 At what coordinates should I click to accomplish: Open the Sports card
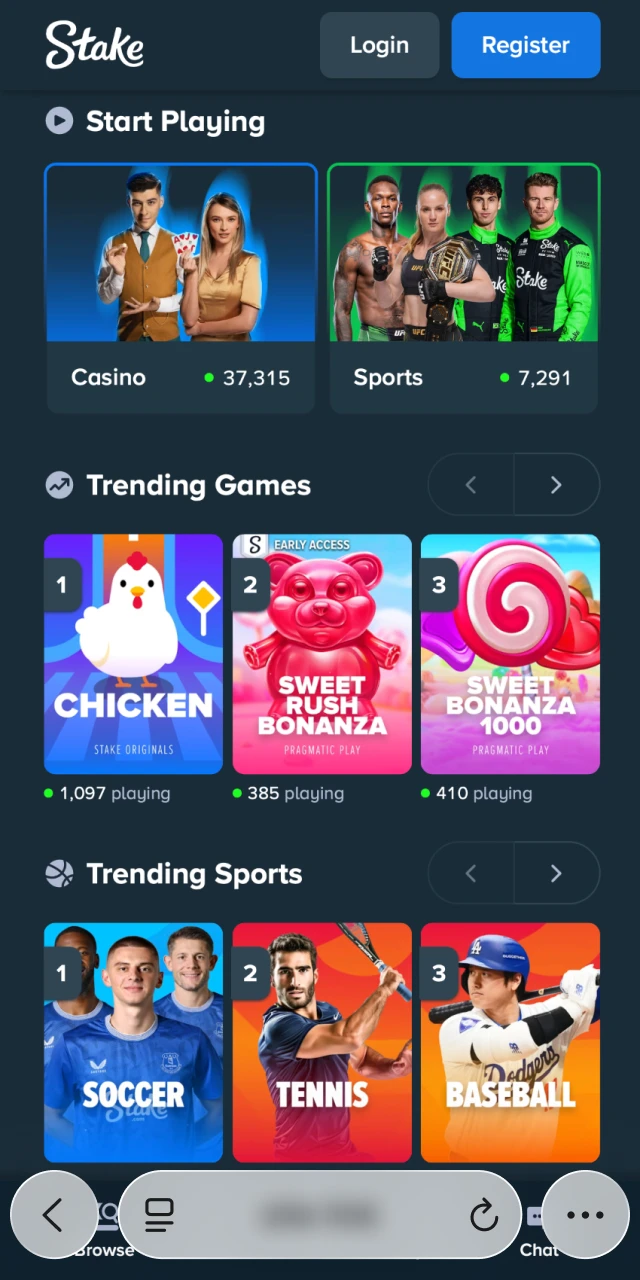point(464,288)
